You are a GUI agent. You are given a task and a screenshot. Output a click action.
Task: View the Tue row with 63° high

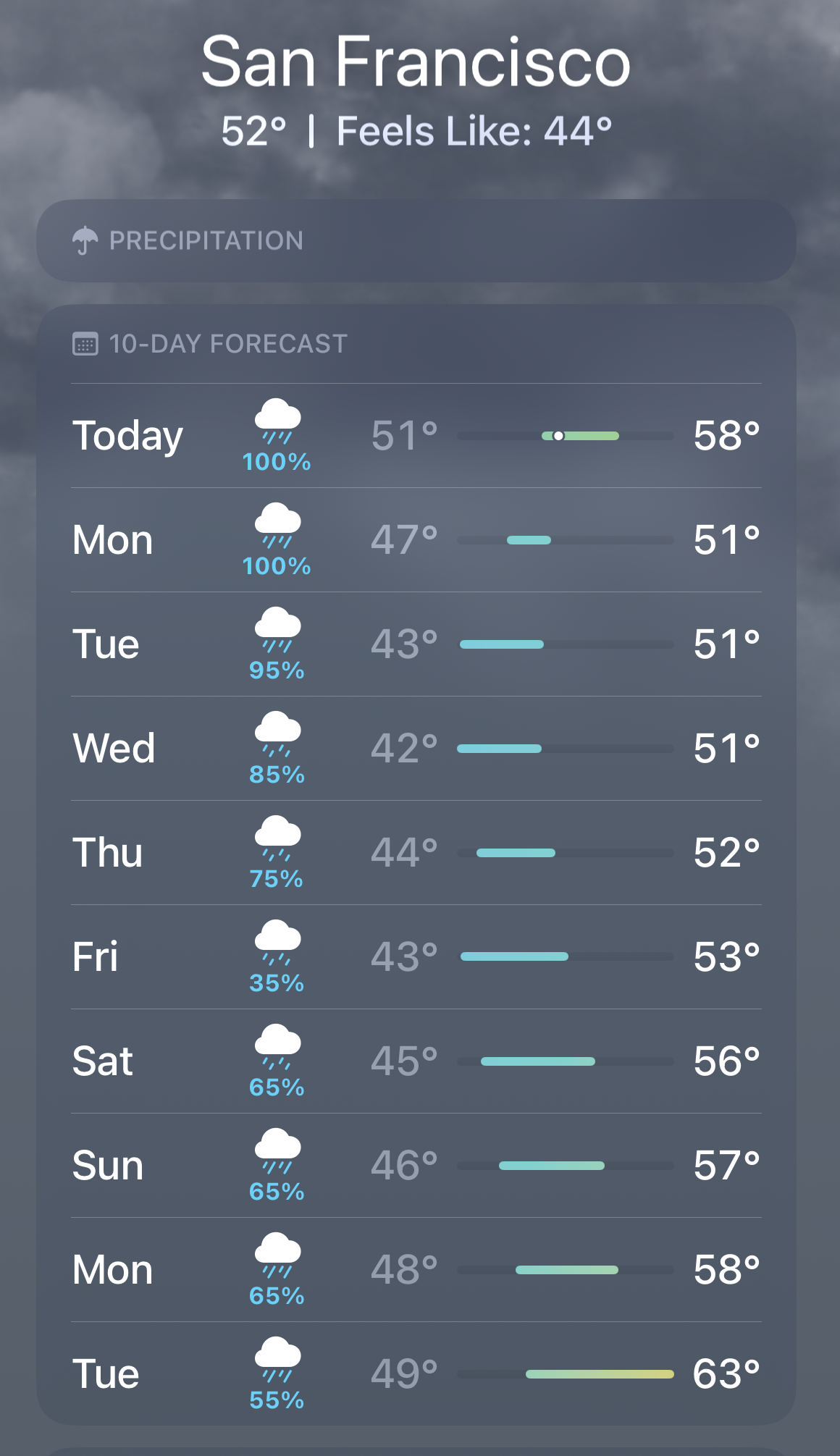(x=416, y=1374)
